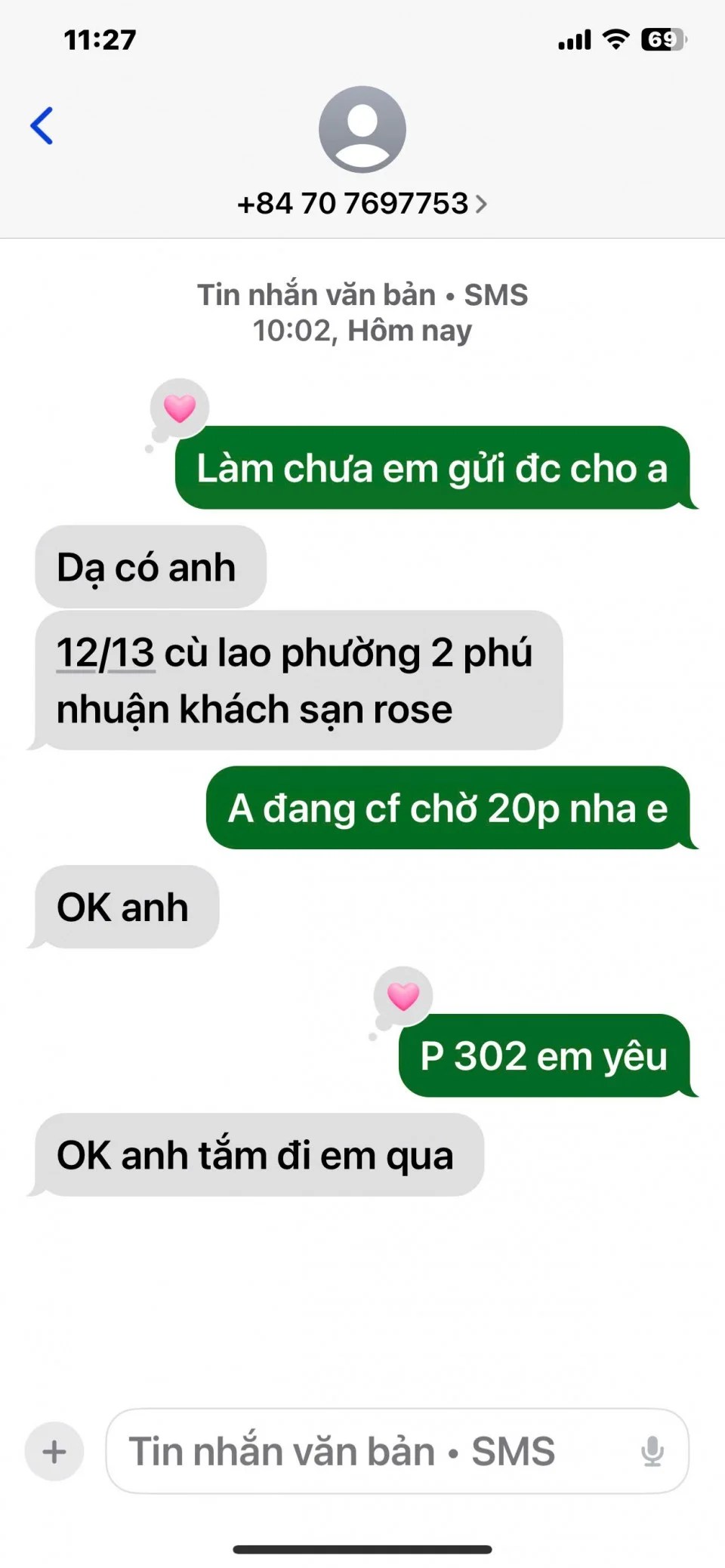Open the plus attachments menu

54,1450
